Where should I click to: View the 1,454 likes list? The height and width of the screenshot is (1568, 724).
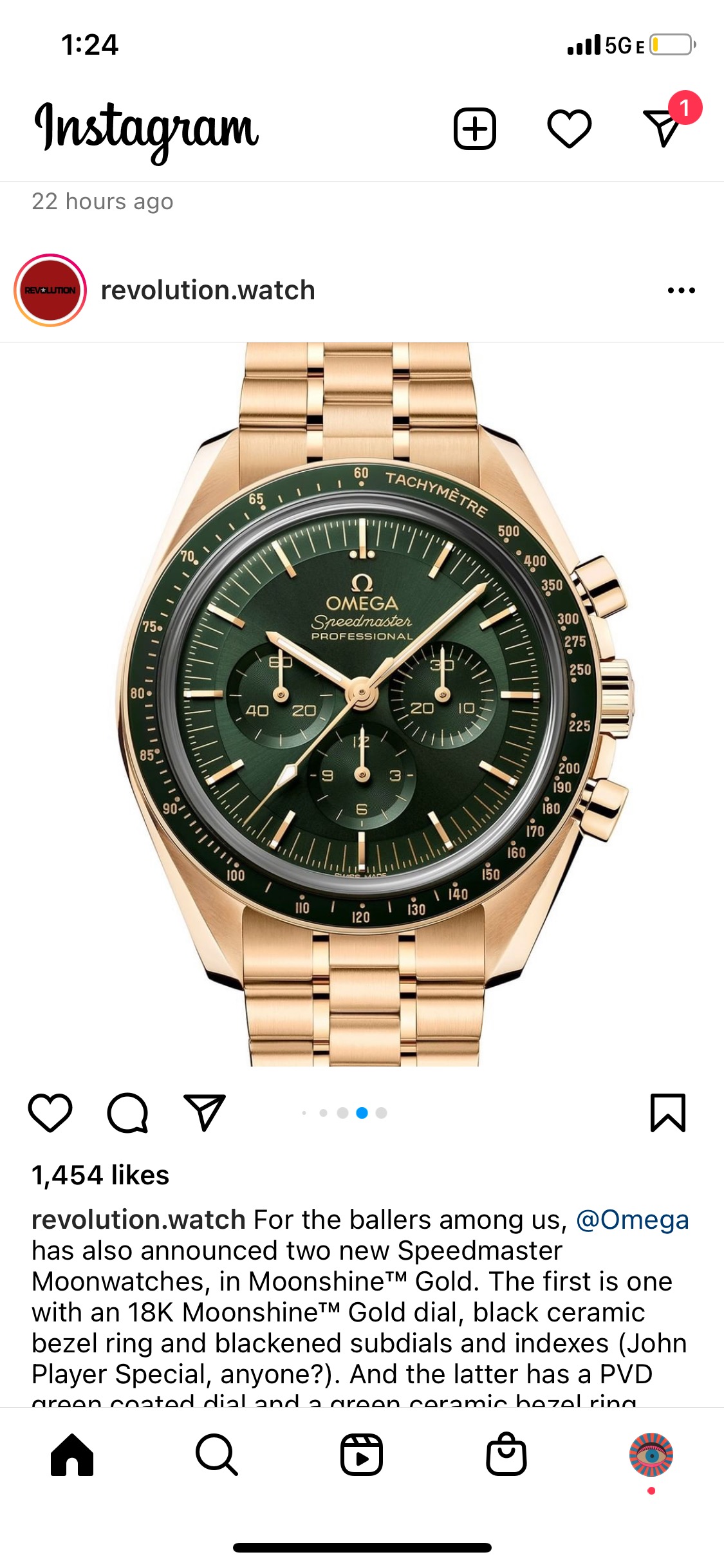click(x=100, y=1175)
